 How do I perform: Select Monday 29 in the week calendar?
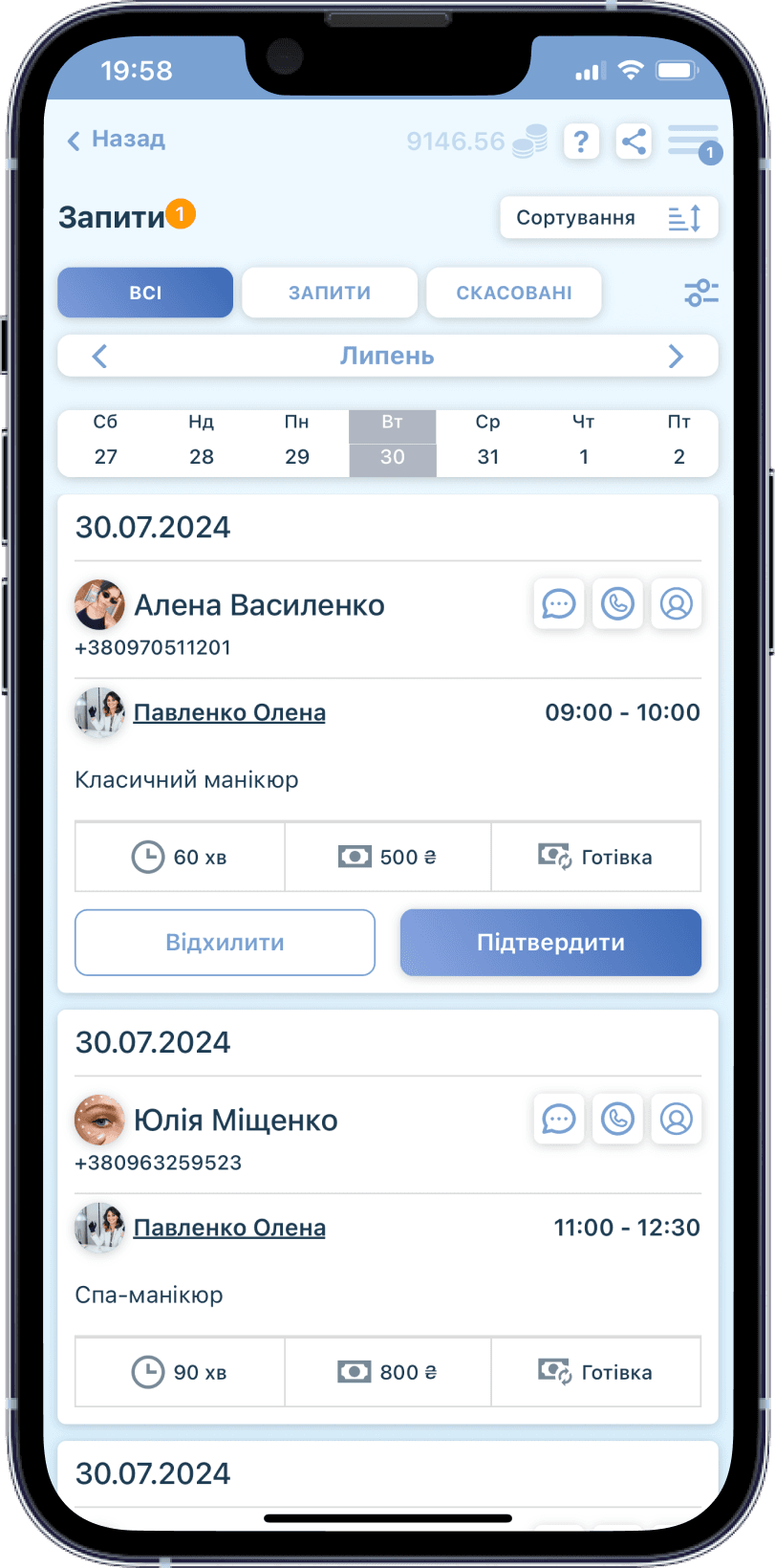coord(297,443)
